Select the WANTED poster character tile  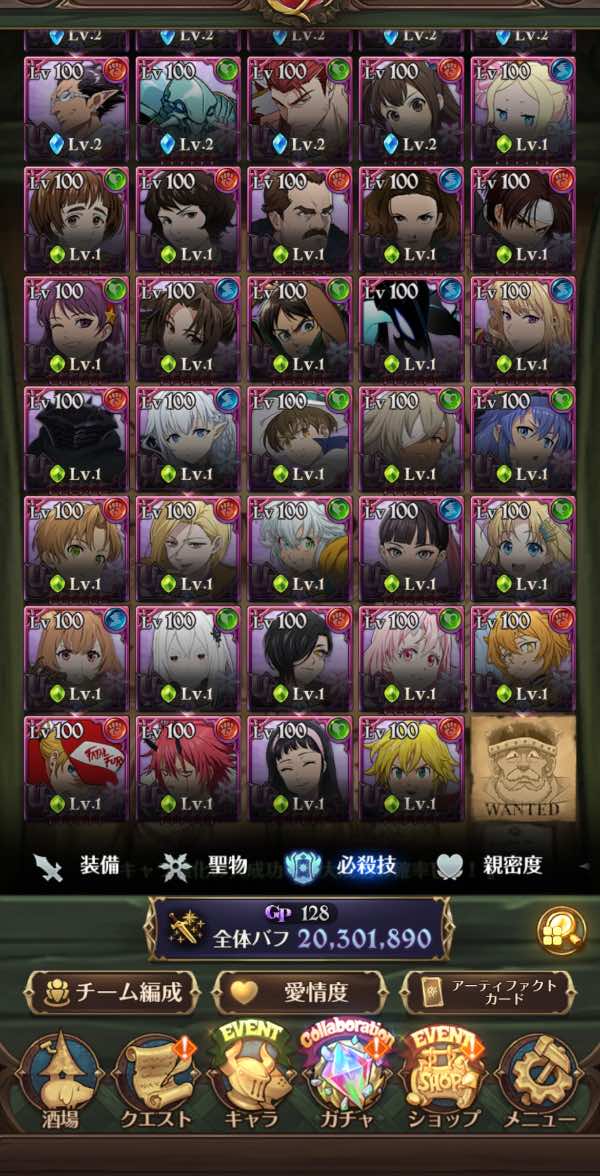(x=524, y=768)
